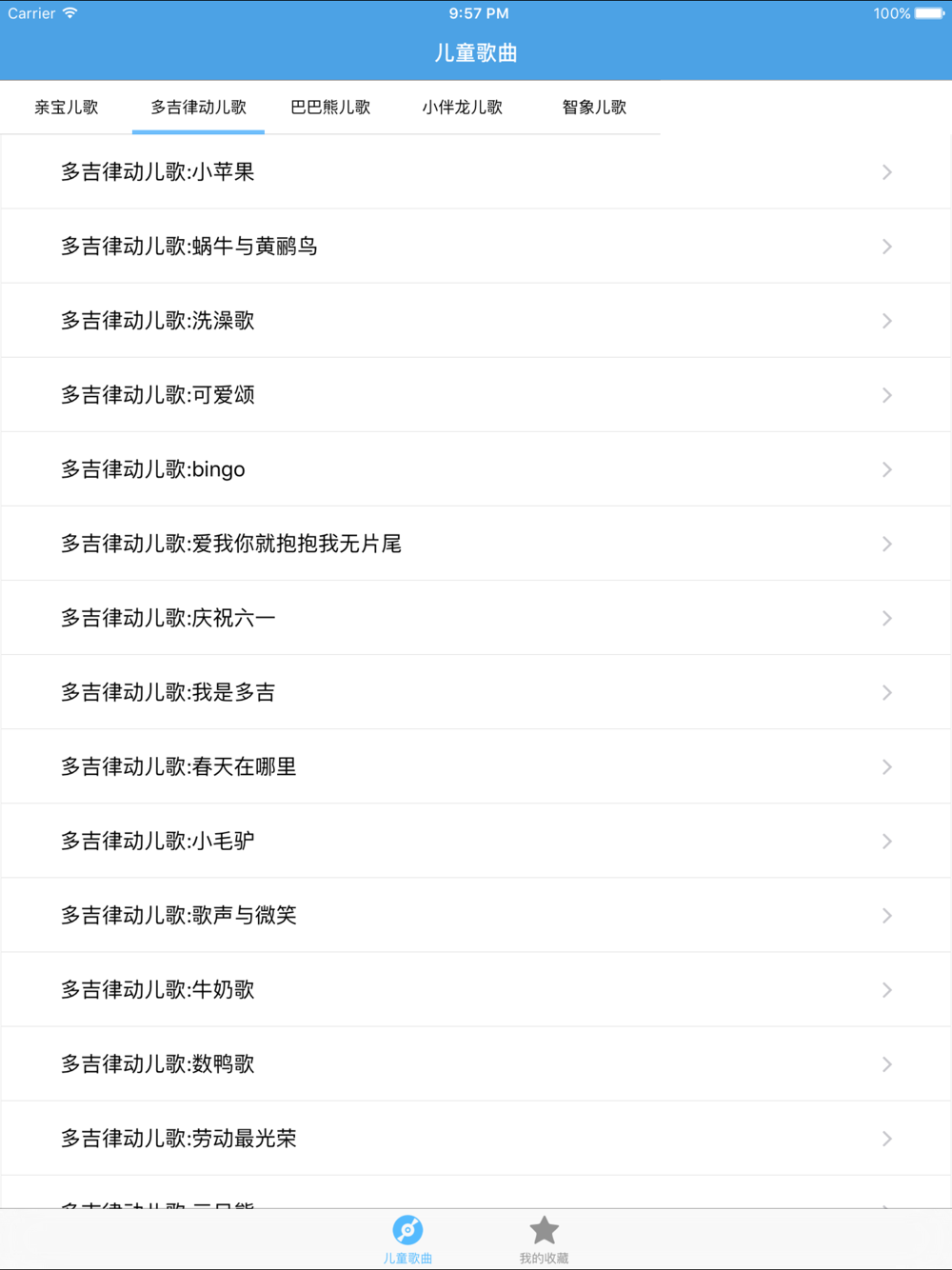This screenshot has height=1270, width=952.
Task: Open the 歌声与微笑 row
Action: pyautogui.click(x=476, y=915)
